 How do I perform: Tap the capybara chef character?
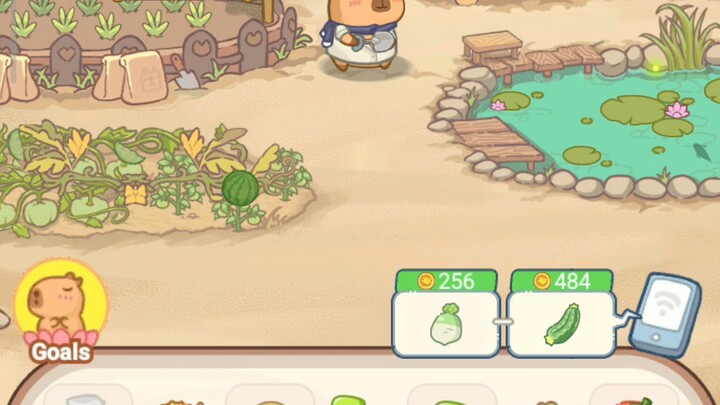(x=360, y=35)
